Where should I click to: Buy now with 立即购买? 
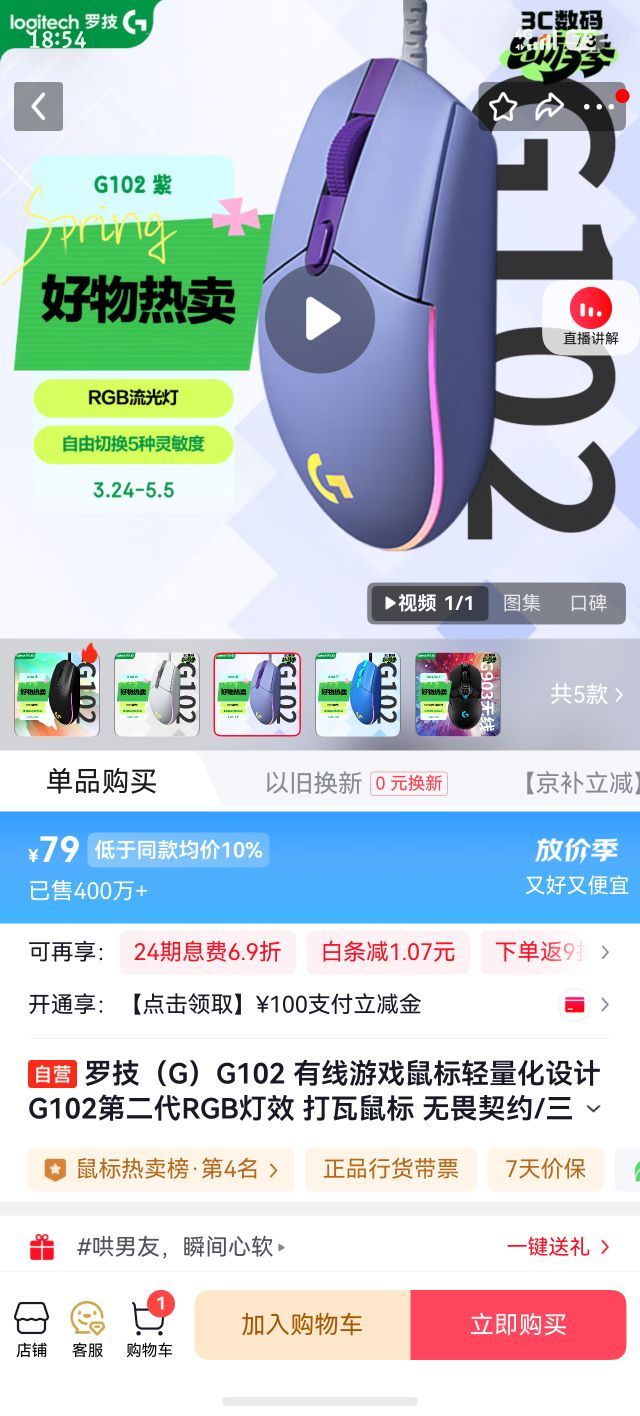tap(518, 1325)
